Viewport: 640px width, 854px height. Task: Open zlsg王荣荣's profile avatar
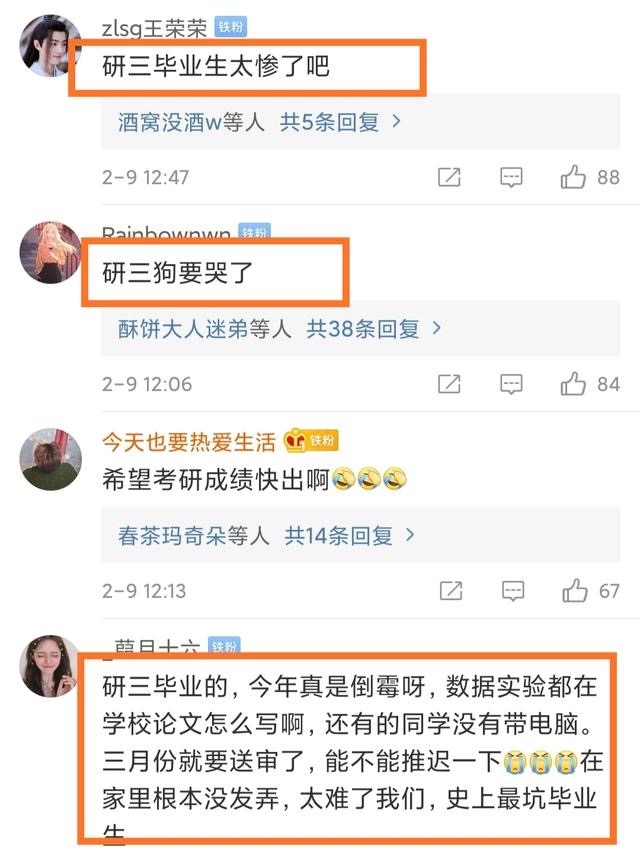tap(50, 44)
